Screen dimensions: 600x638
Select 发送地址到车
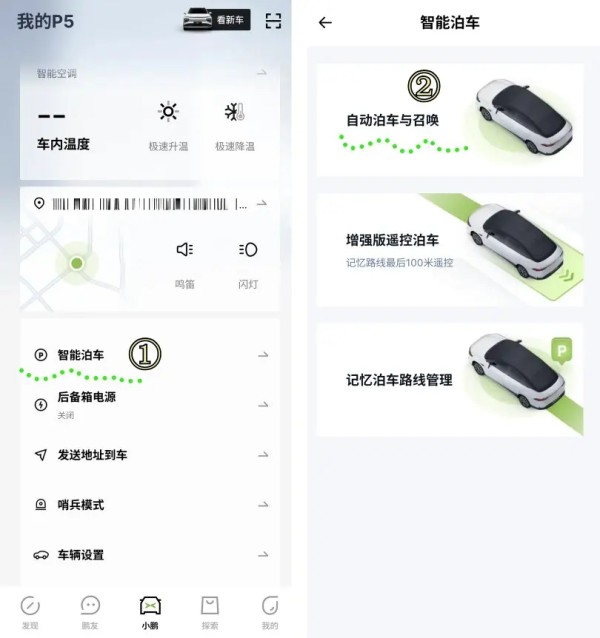coord(150,455)
